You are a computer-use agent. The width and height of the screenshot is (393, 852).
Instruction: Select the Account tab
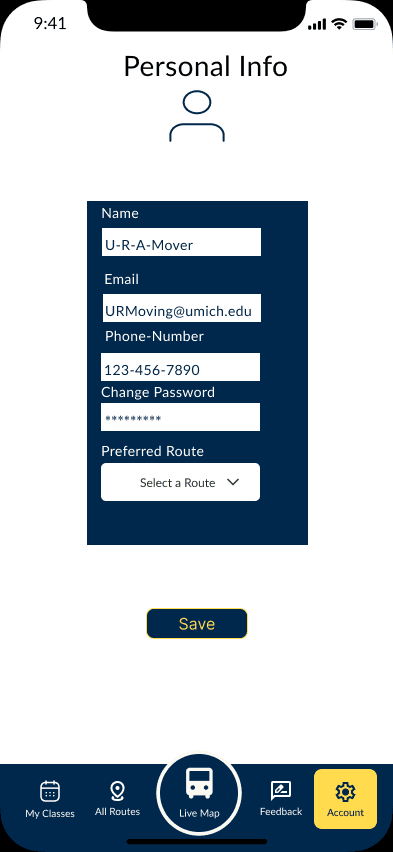click(x=345, y=799)
